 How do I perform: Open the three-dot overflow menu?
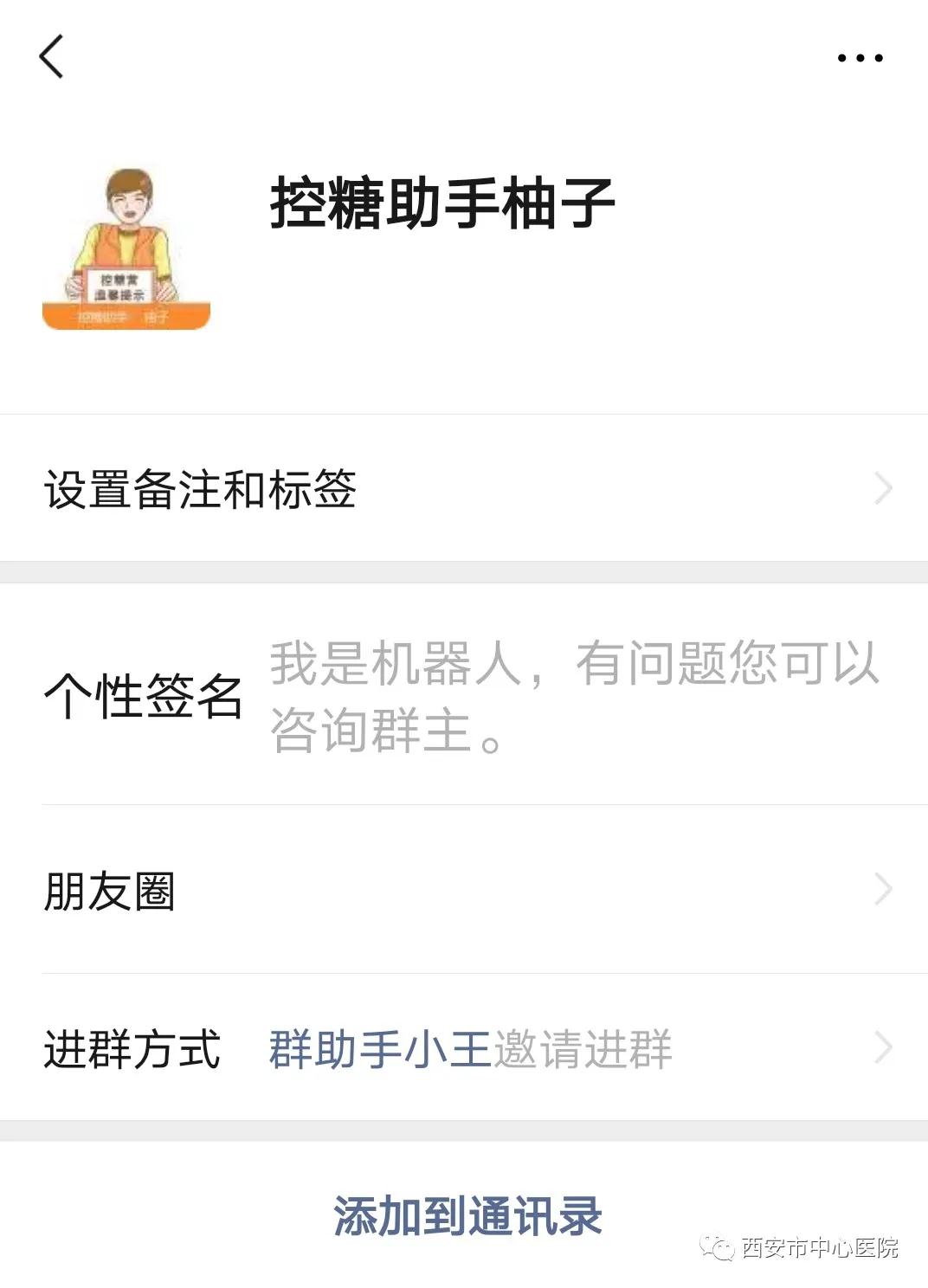tap(859, 58)
